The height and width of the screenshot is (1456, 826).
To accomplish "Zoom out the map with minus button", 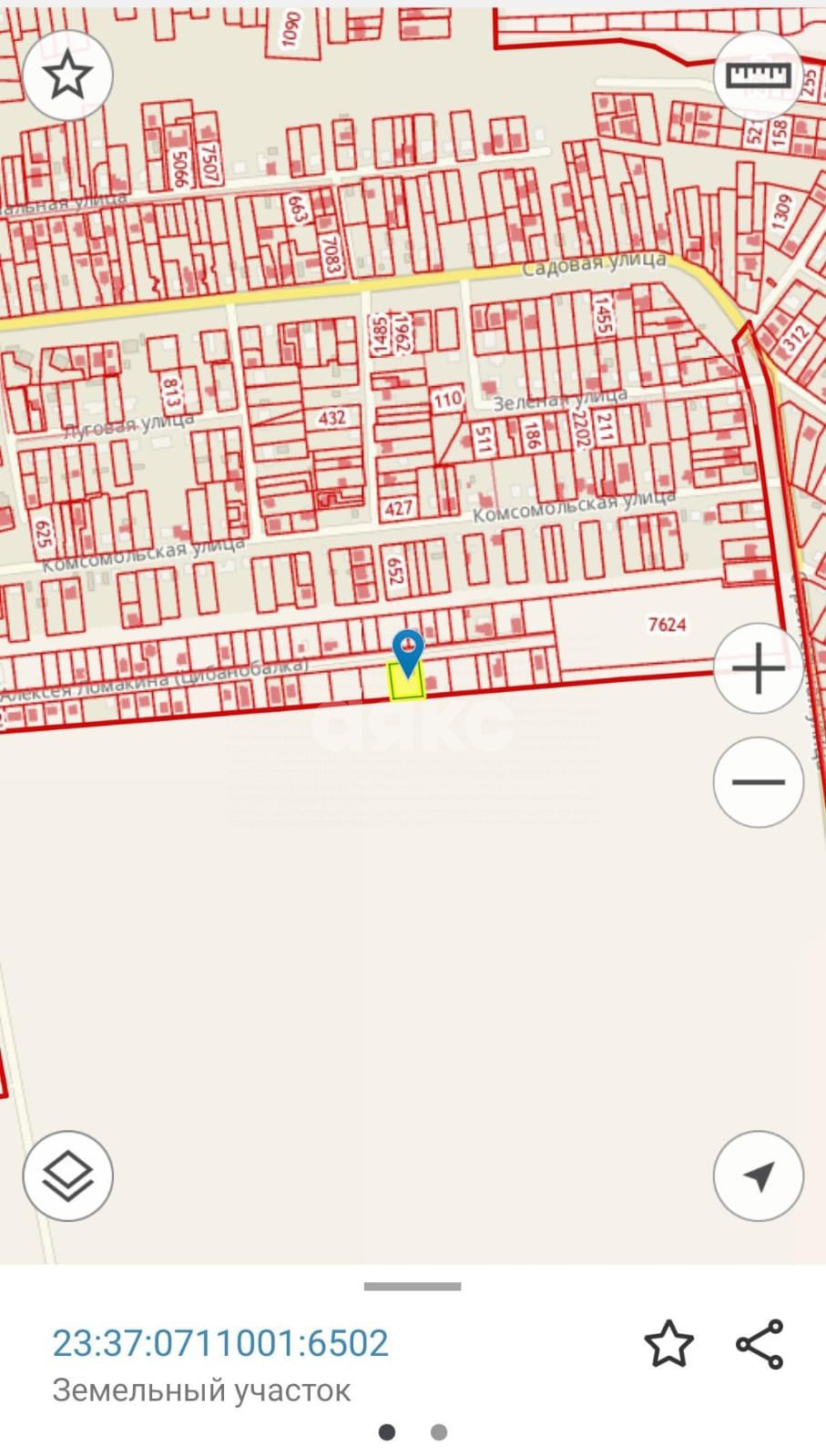I will pos(758,781).
